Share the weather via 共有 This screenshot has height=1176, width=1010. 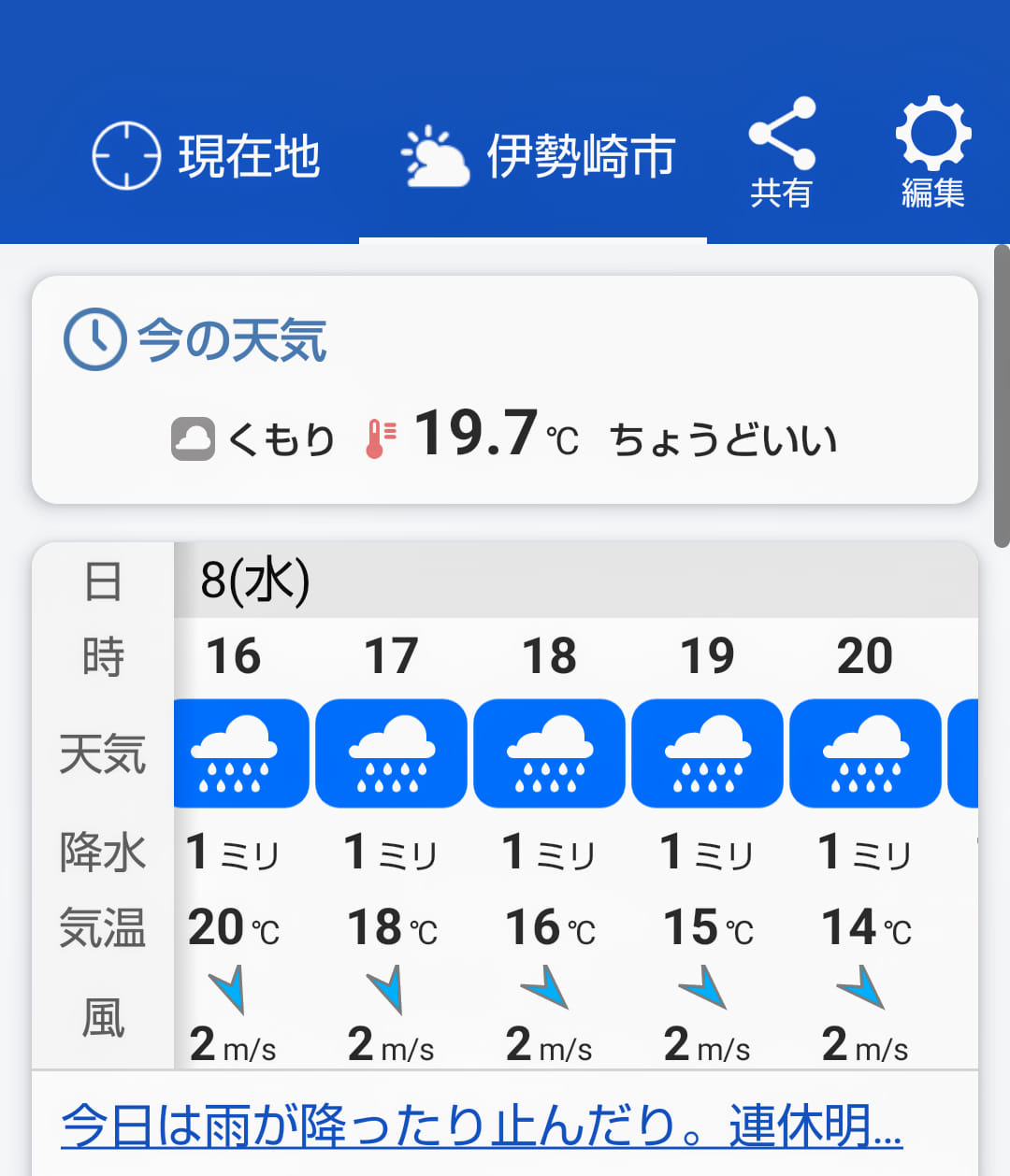781,154
